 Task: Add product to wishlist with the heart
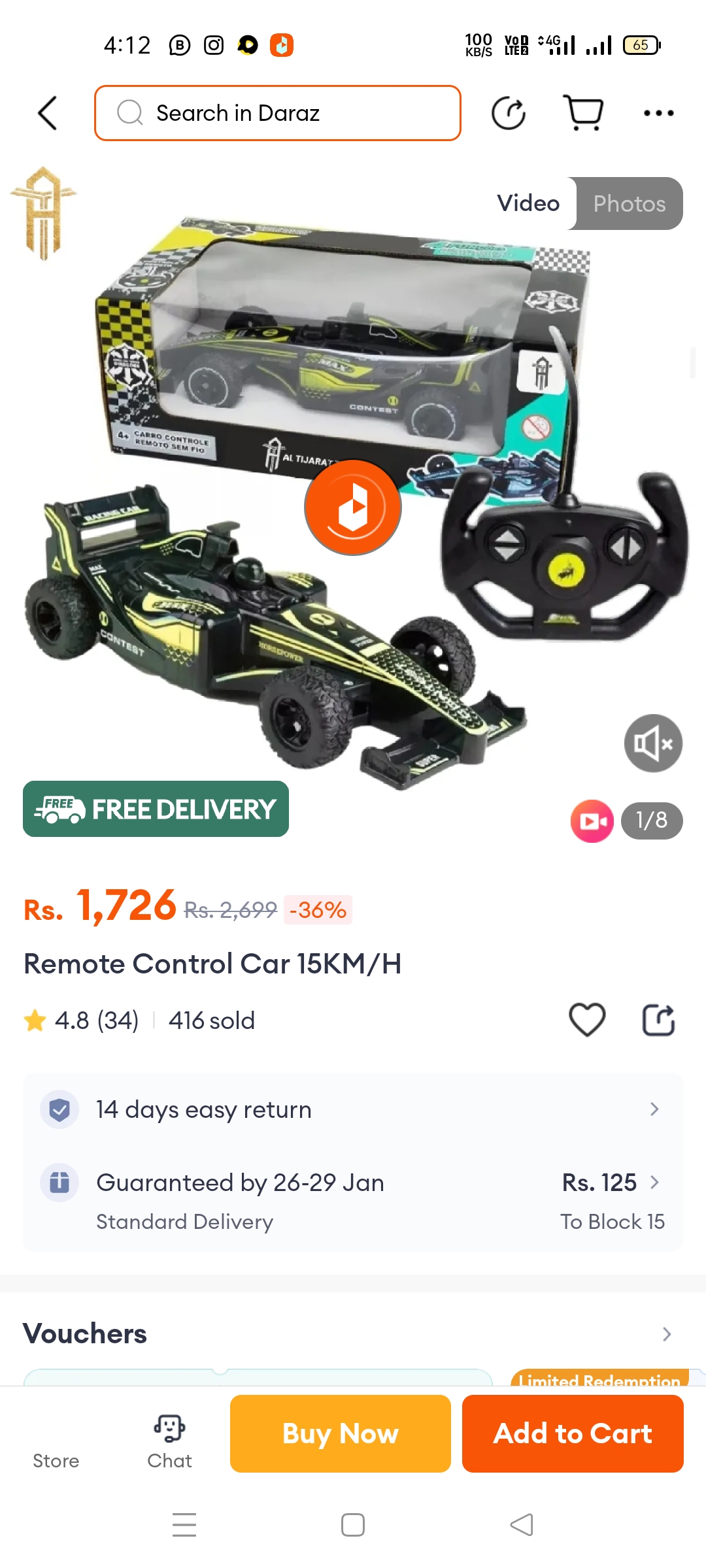(x=587, y=1020)
